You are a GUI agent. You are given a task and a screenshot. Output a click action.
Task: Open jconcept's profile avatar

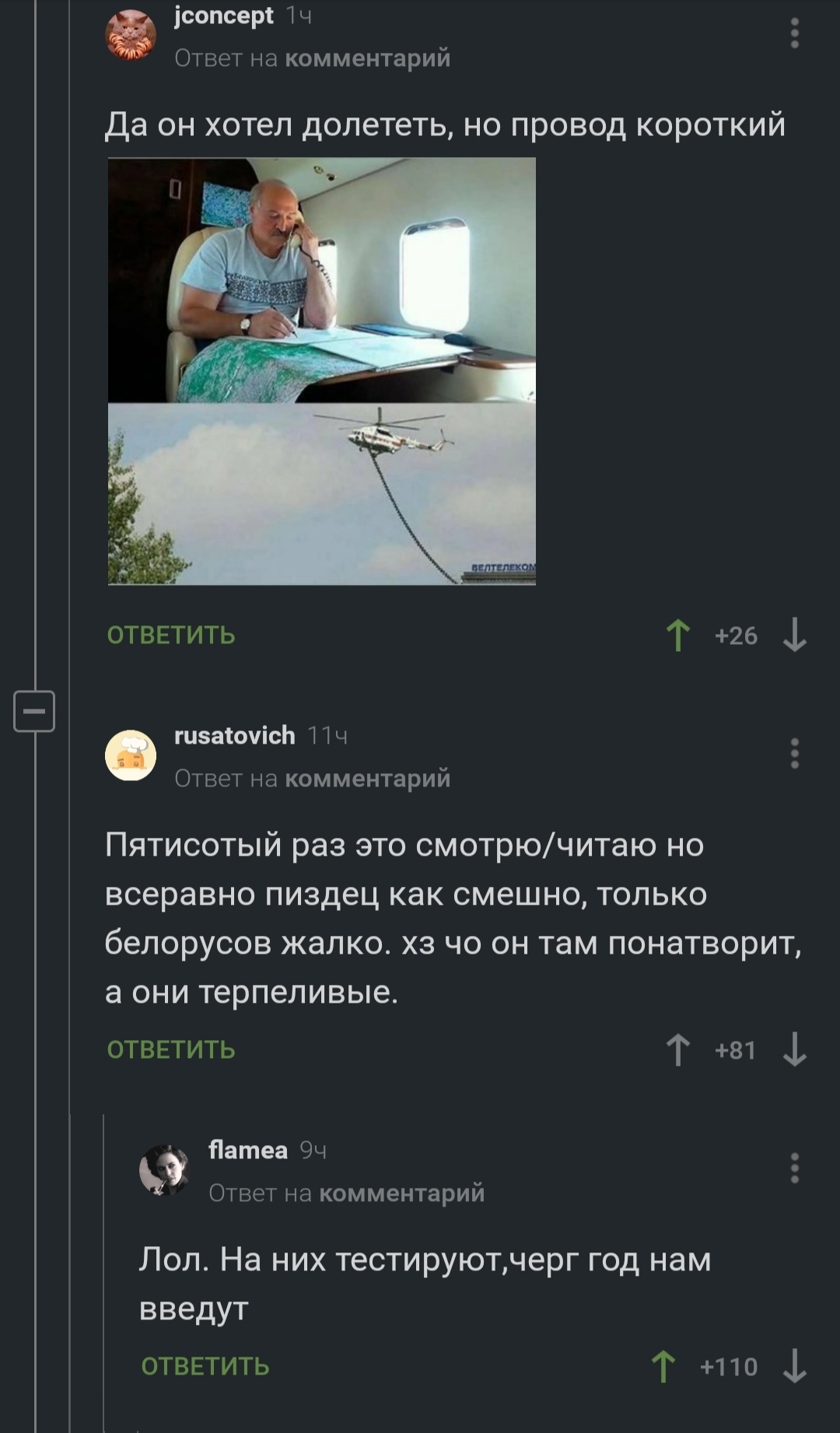(131, 35)
